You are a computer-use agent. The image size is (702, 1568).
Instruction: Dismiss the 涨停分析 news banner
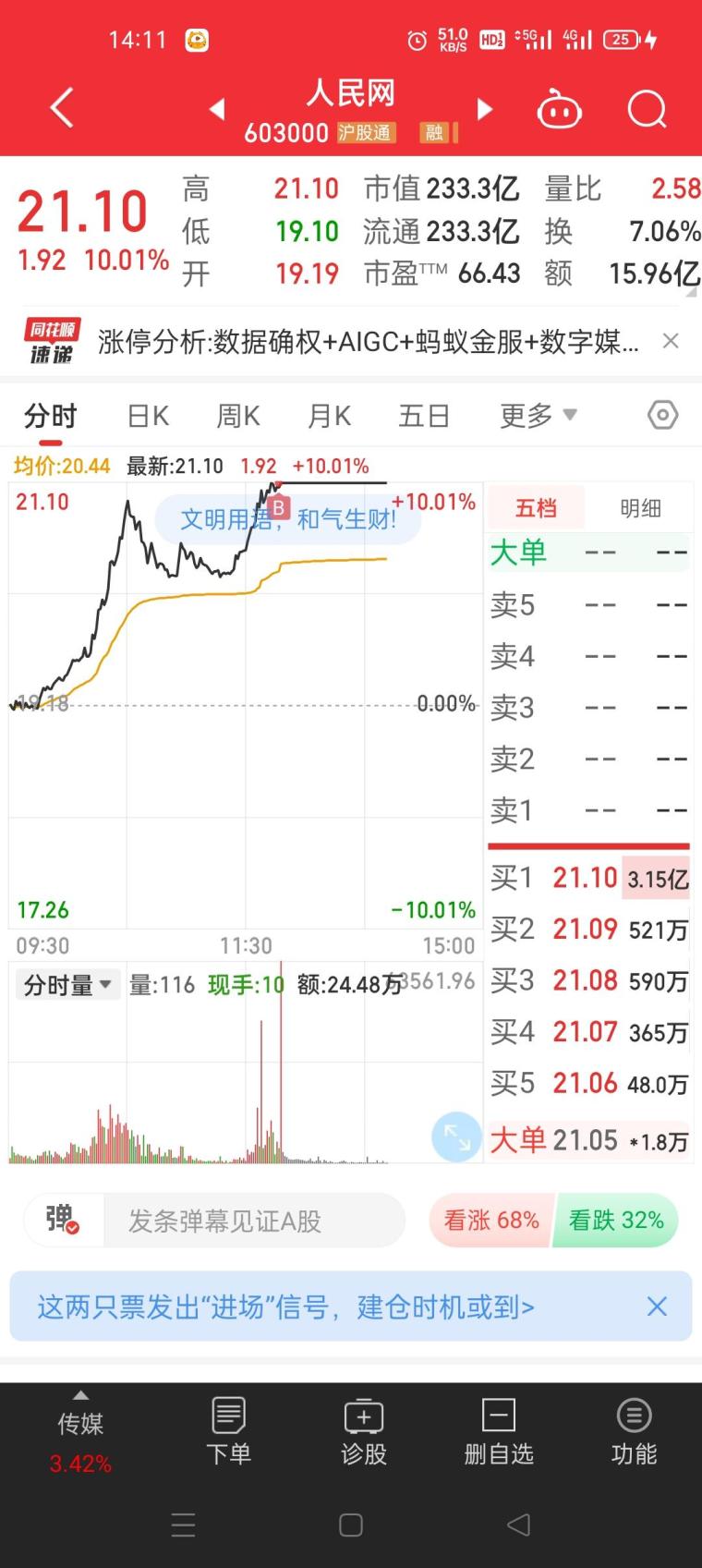pos(671,341)
